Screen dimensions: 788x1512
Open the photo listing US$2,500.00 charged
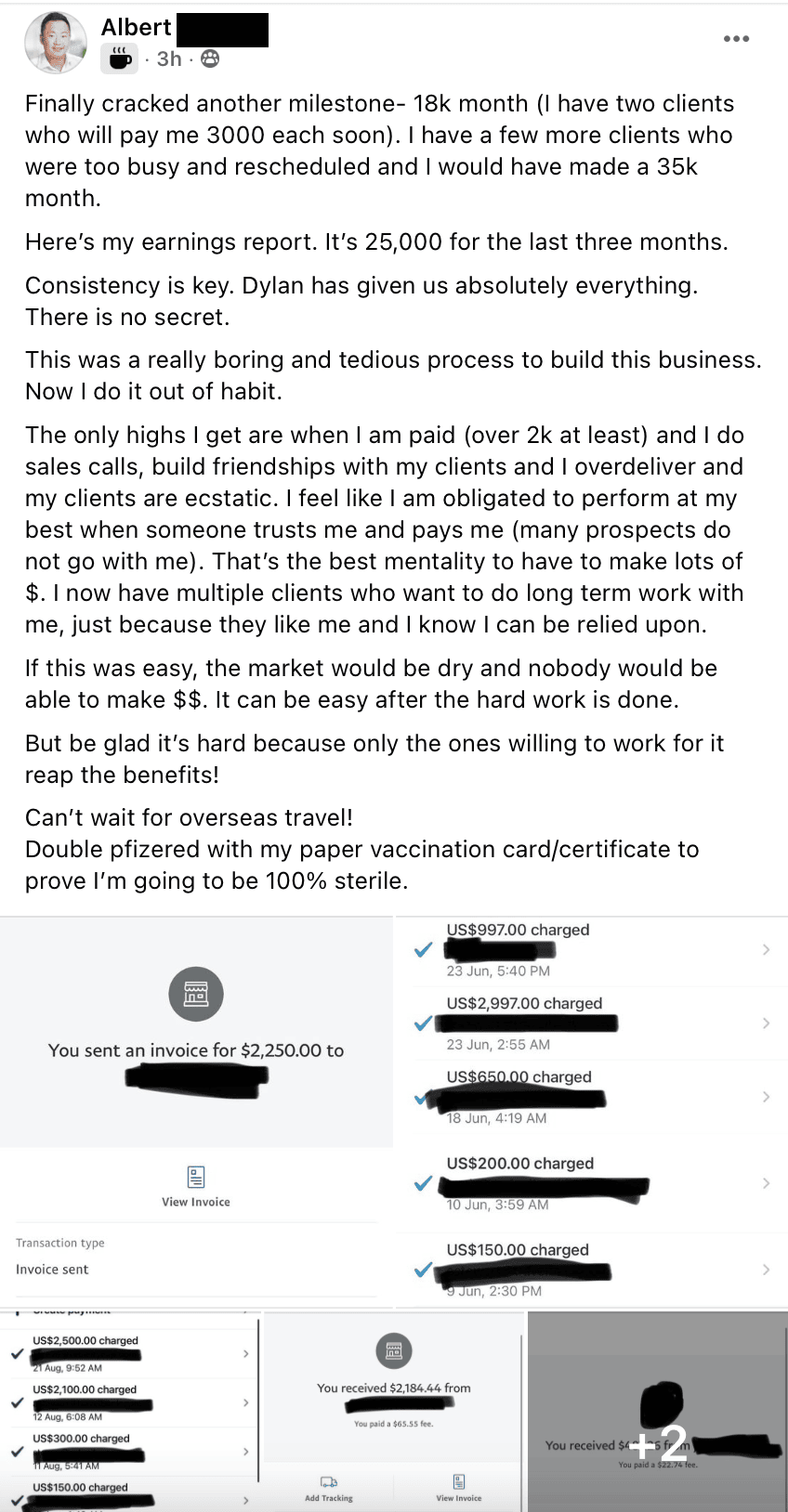coord(130,1411)
